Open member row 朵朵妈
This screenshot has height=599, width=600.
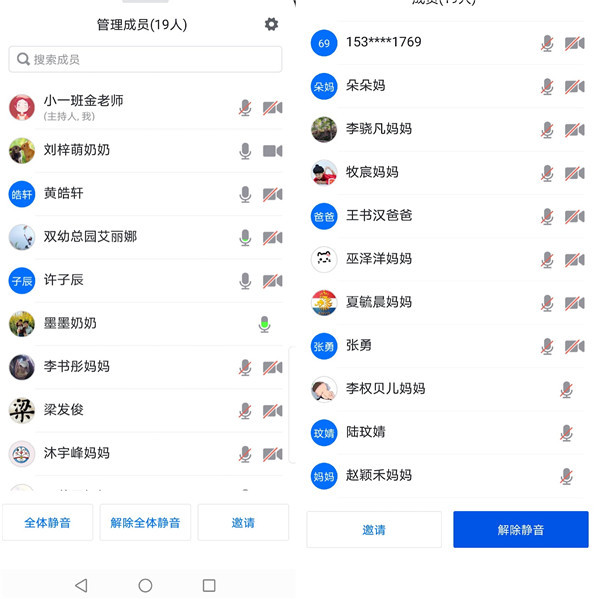coord(420,86)
